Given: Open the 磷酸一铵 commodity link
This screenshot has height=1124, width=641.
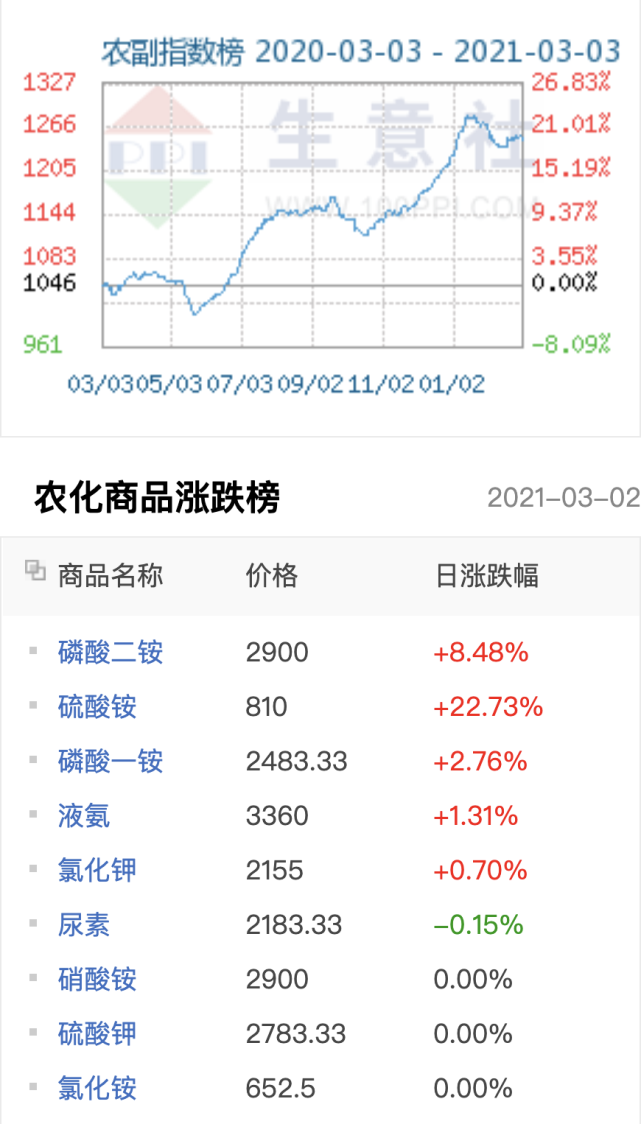Looking at the screenshot, I should click(110, 762).
